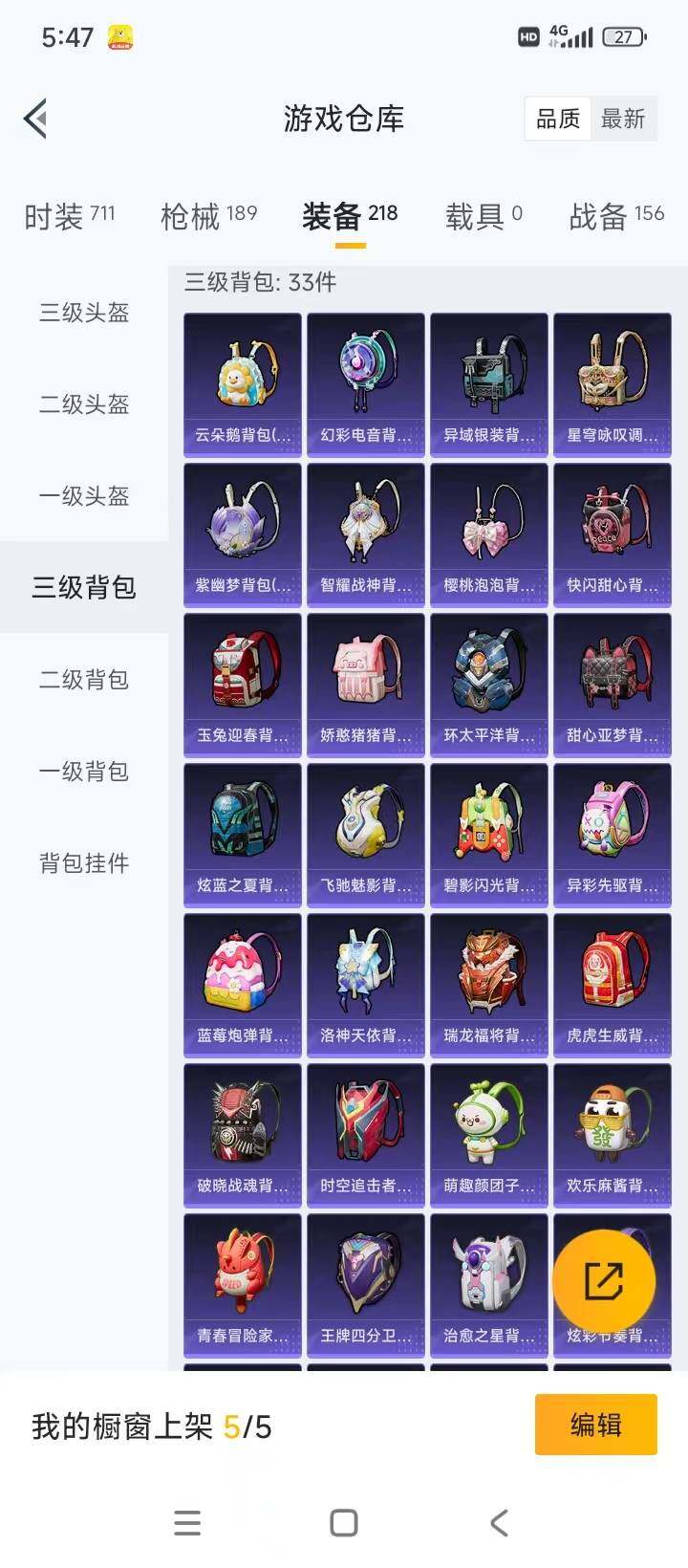The width and height of the screenshot is (688, 1568).
Task: Switch to the 载具 tab
Action: click(x=484, y=216)
